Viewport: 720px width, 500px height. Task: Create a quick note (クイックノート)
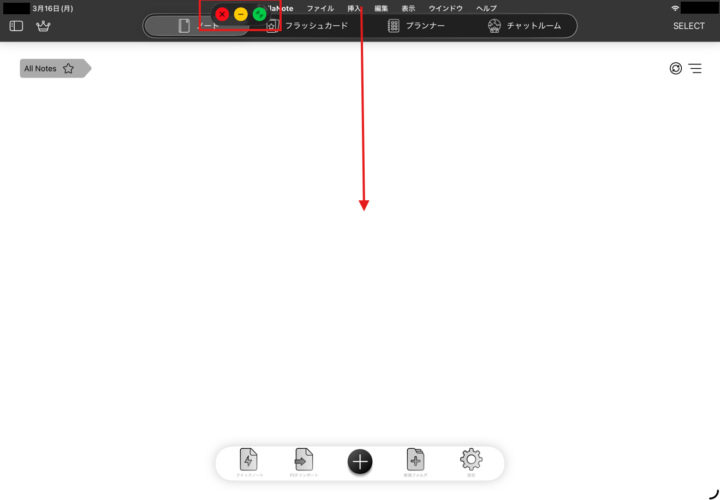point(248,460)
